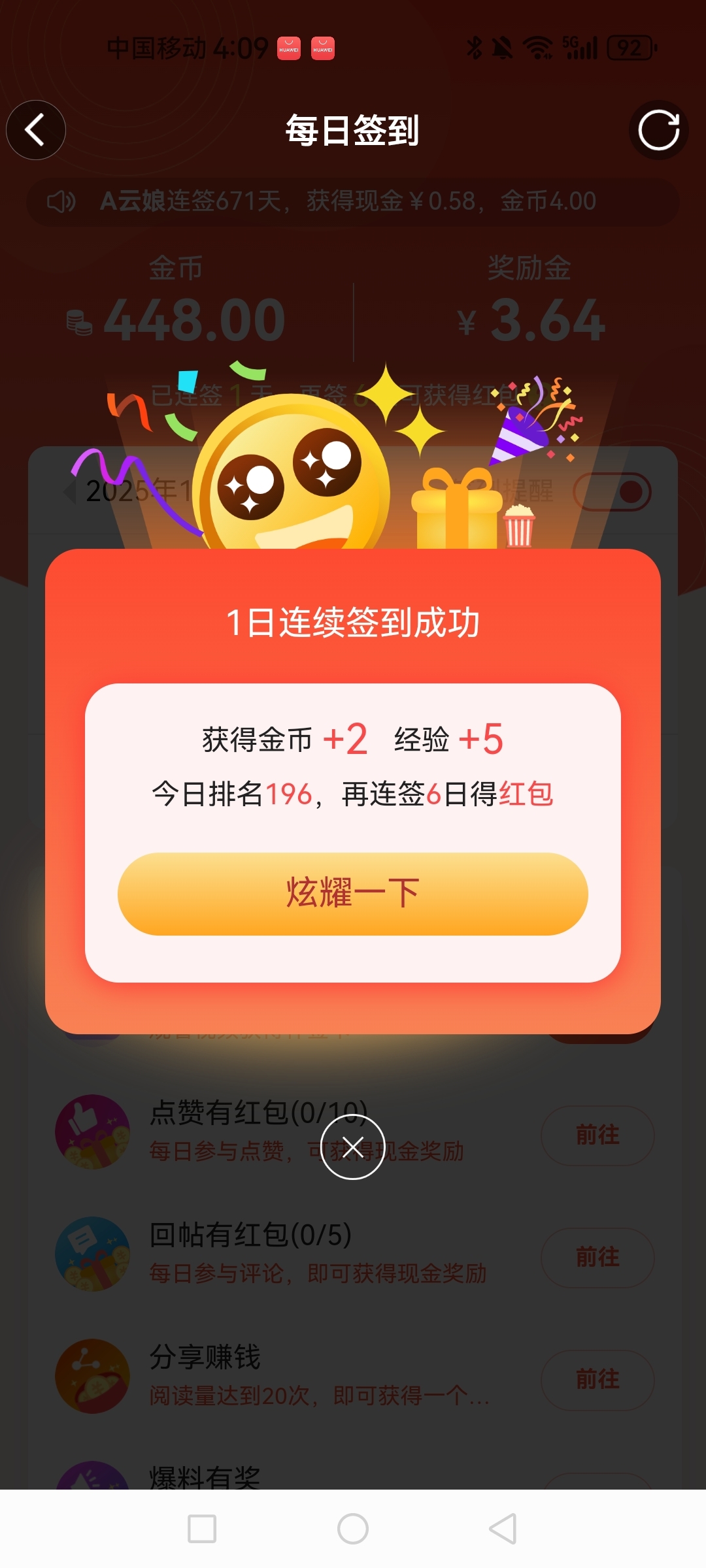Refresh the daily sign-in page
Image resolution: width=706 pixels, height=1568 pixels.
coord(658,130)
